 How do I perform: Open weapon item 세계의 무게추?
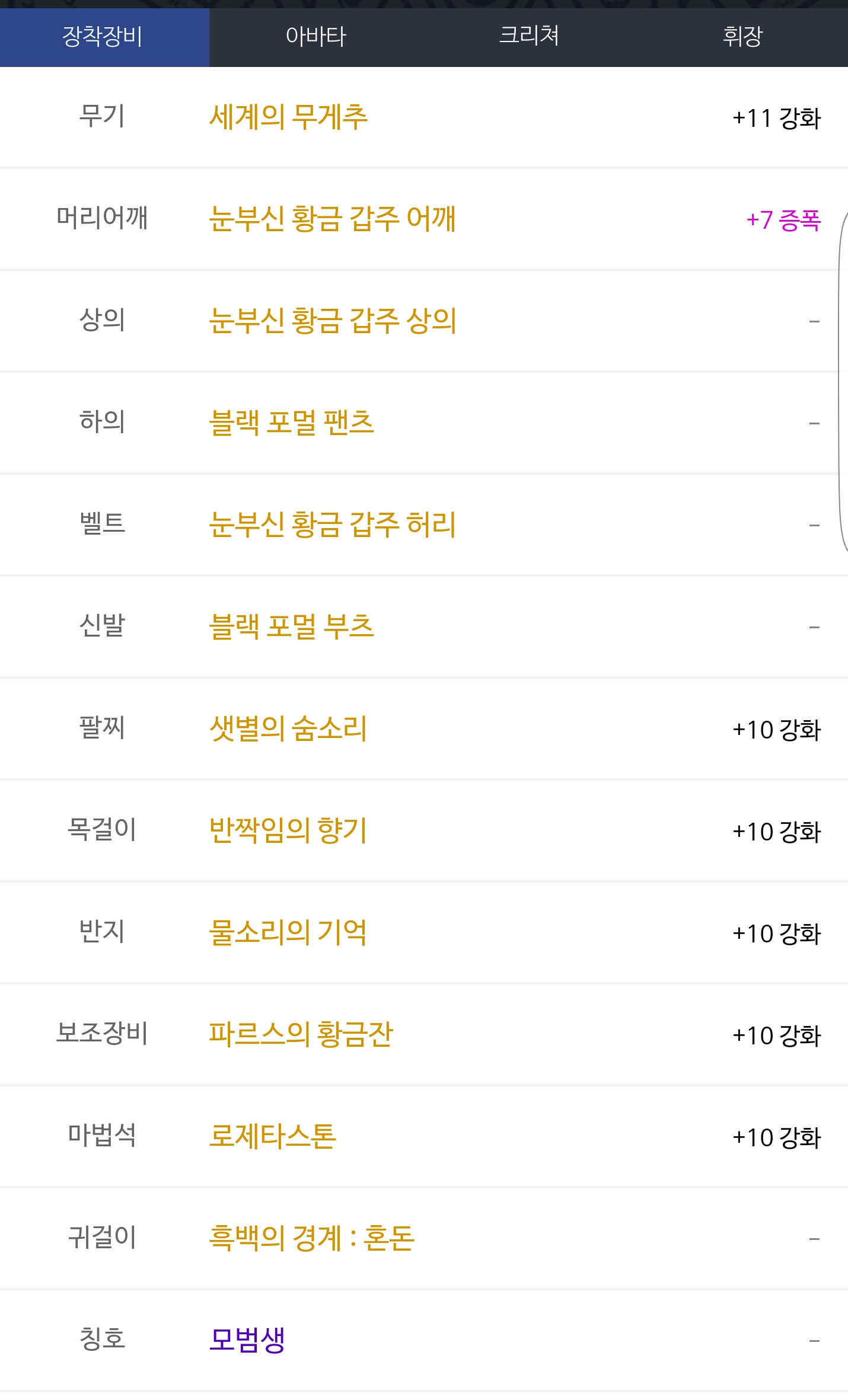(288, 117)
